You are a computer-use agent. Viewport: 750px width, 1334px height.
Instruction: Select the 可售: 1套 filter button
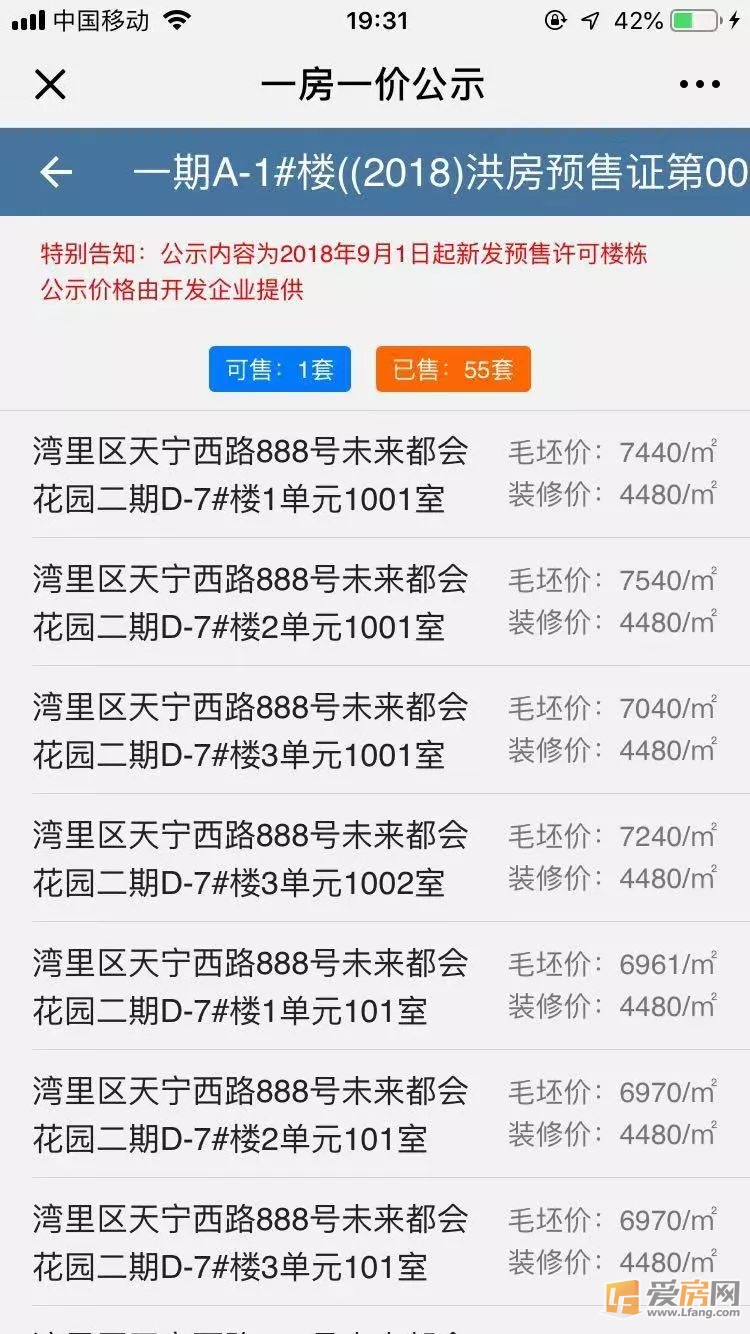pyautogui.click(x=280, y=369)
